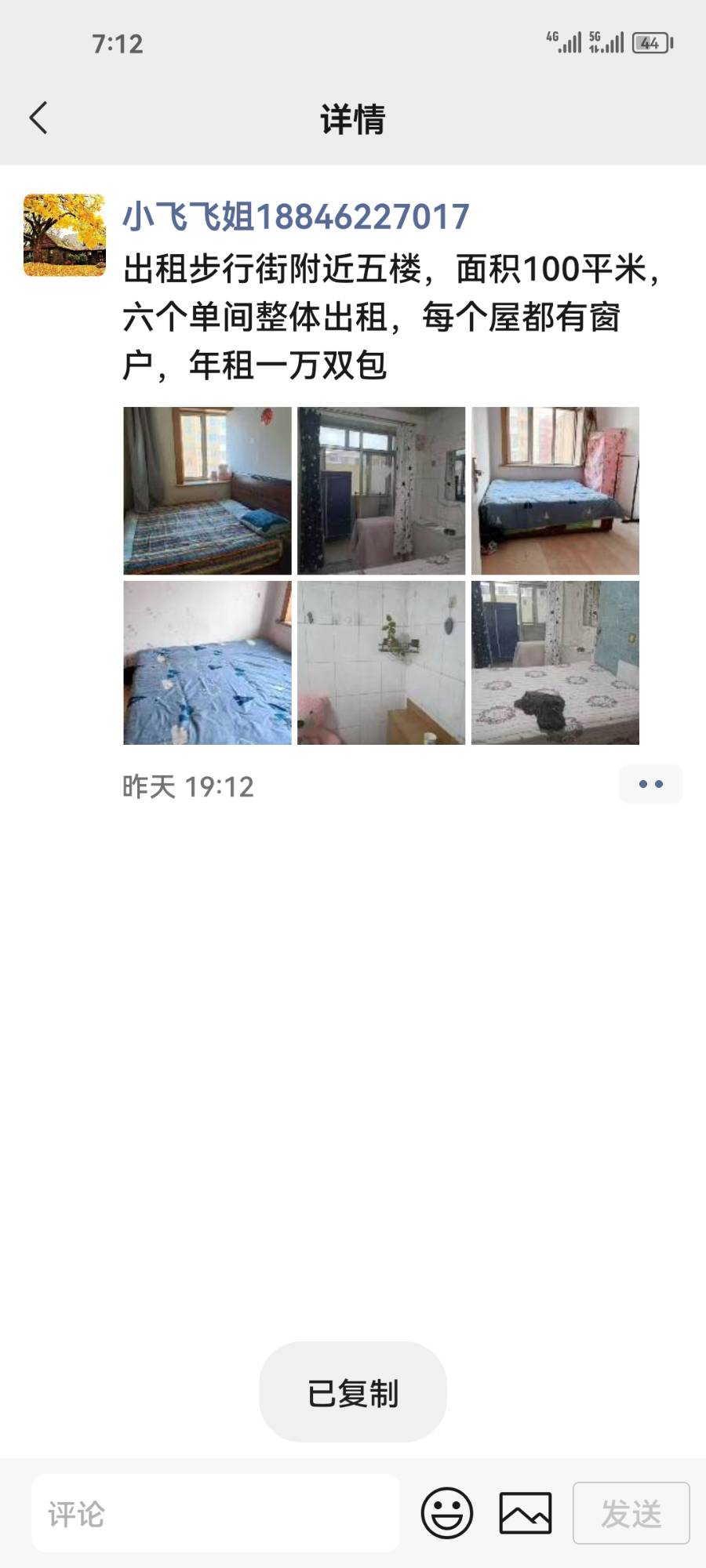Open the poster name 小飞飞姐18846227017
The width and height of the screenshot is (706, 1568).
(x=296, y=217)
